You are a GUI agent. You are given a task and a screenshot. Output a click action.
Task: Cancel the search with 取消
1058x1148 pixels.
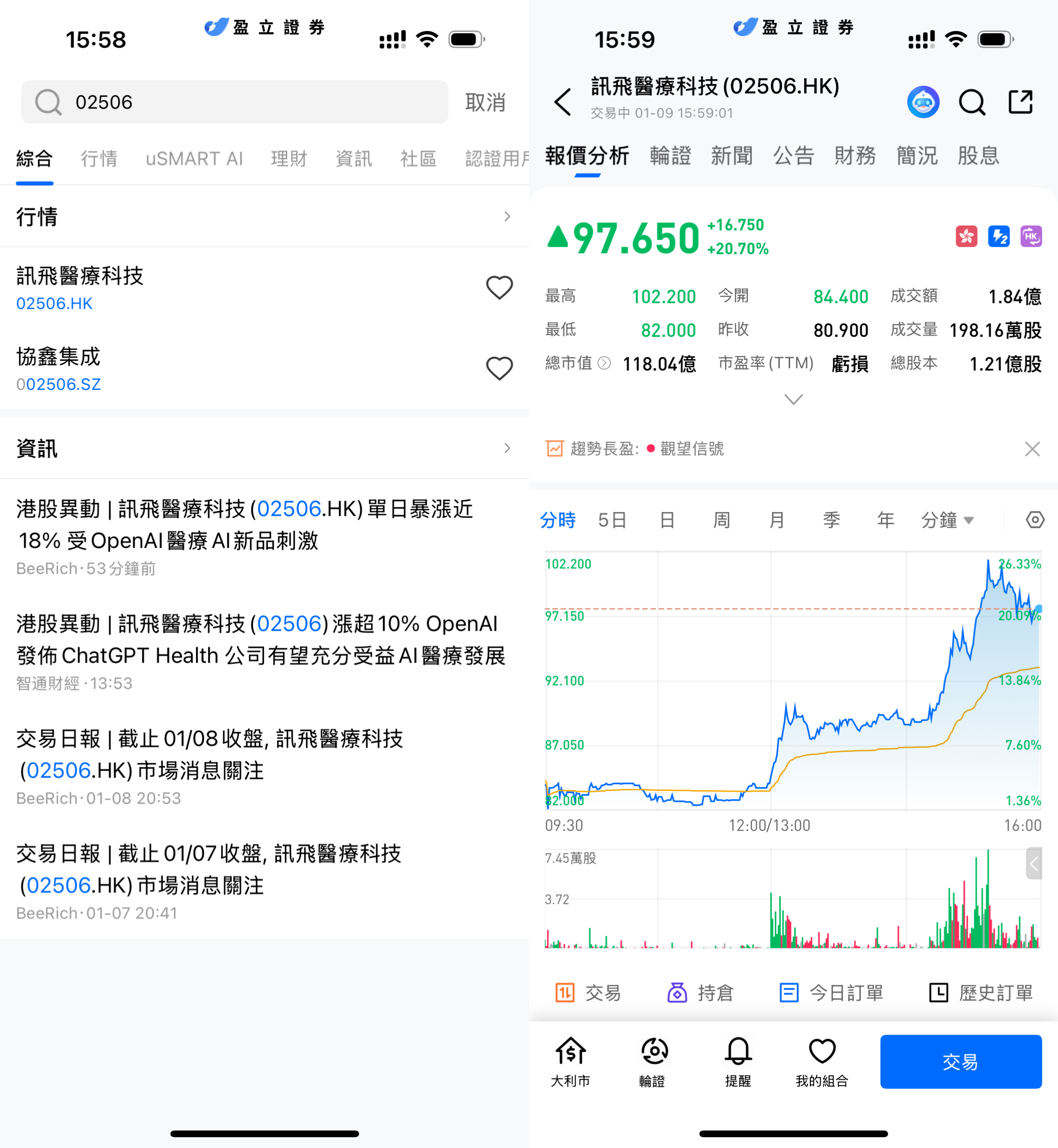pos(485,102)
